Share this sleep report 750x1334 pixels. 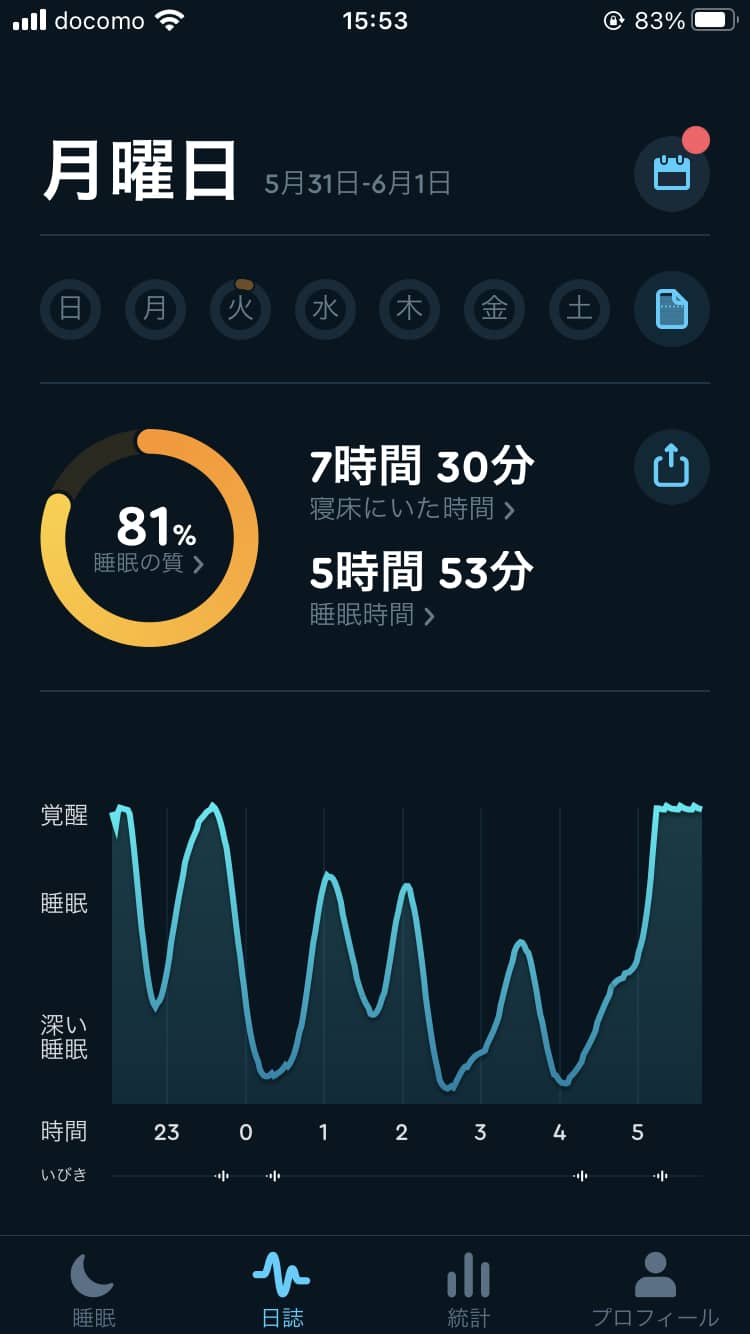click(x=671, y=466)
